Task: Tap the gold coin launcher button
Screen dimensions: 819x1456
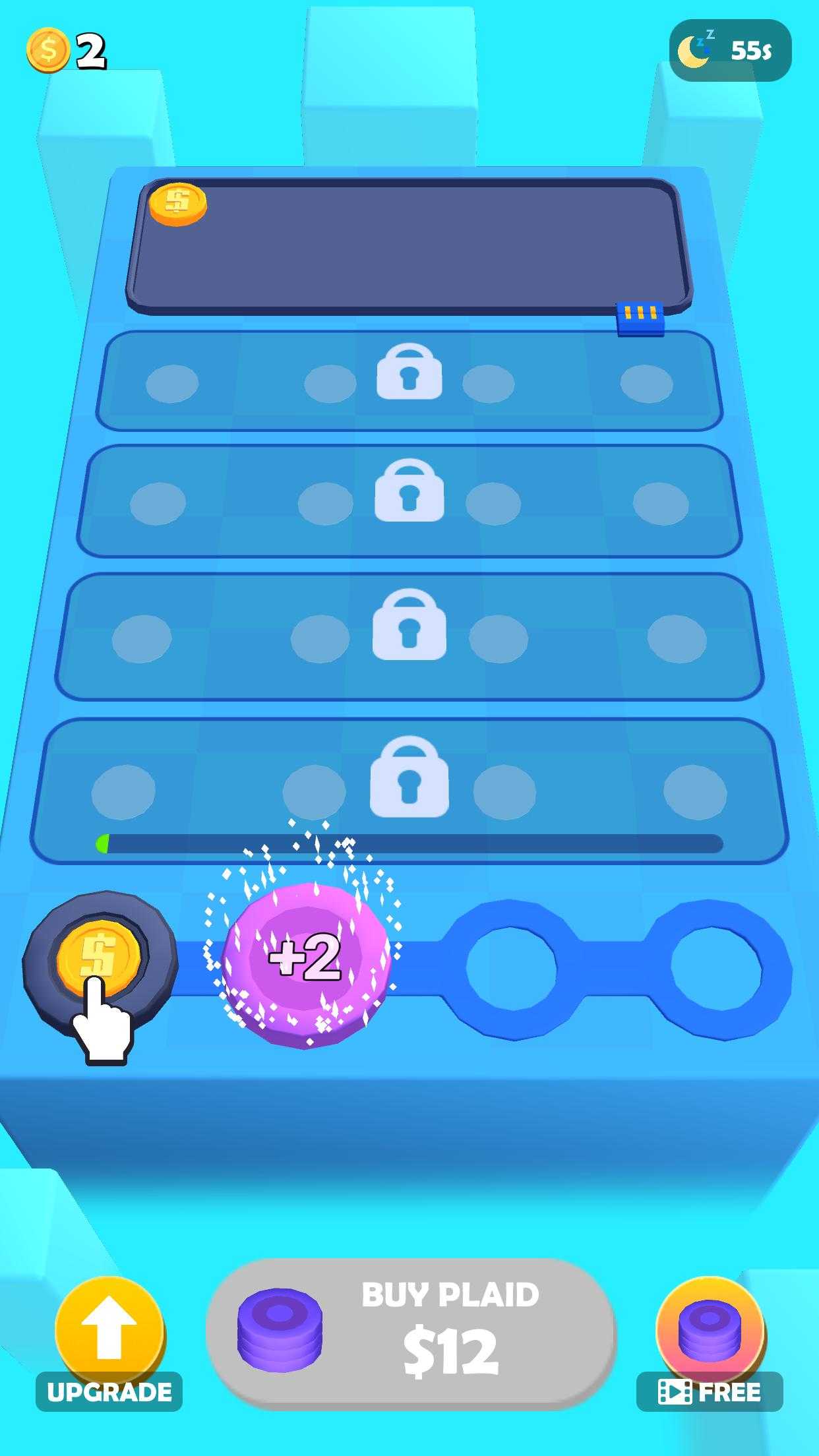Action: pos(99,957)
